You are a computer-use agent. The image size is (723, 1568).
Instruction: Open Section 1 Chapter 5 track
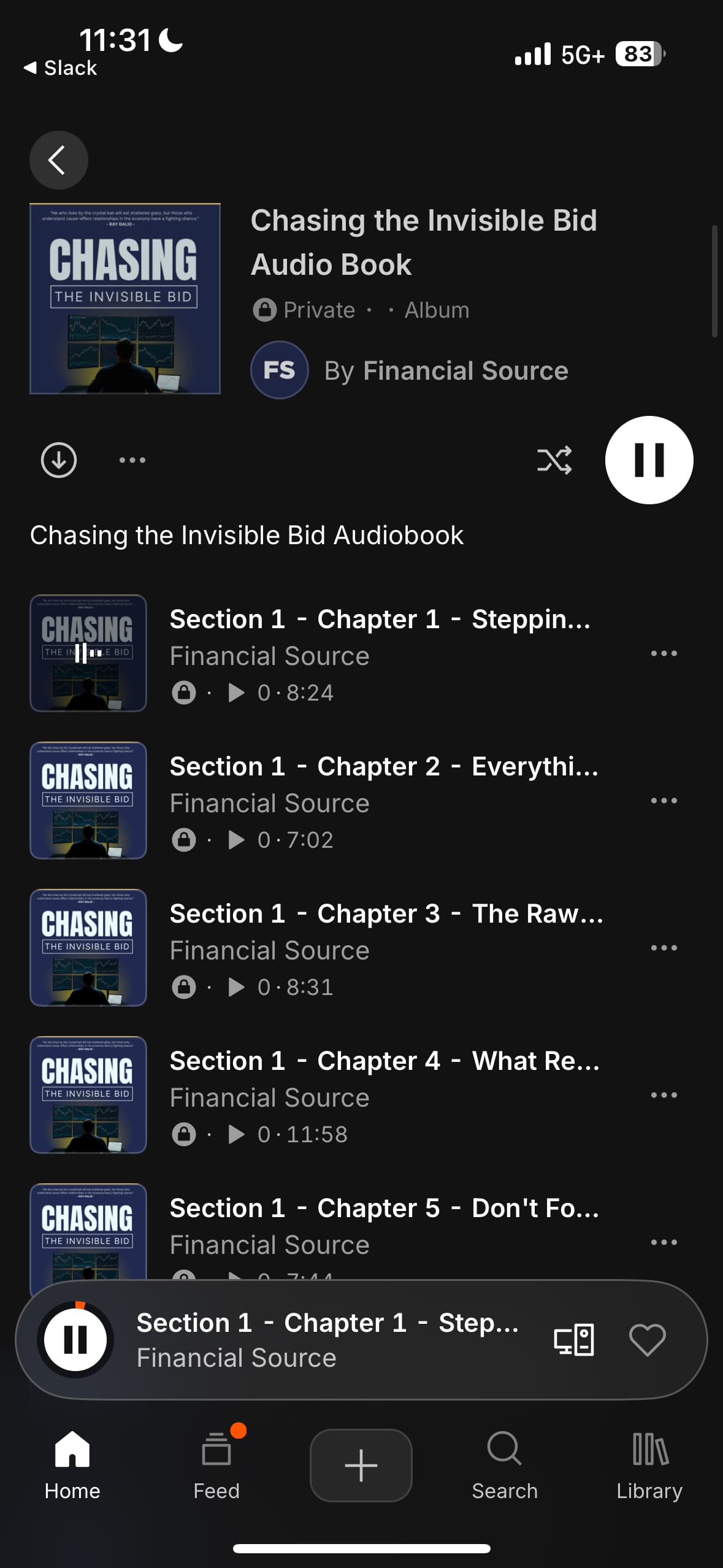(x=368, y=1207)
